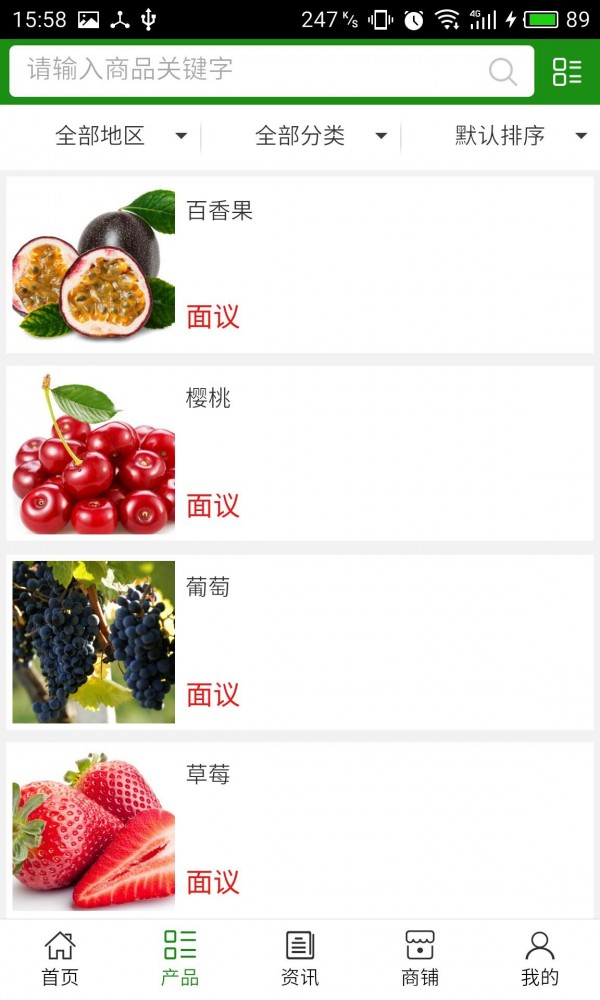Screen dimensions: 600x1000
Task: Expand the 全部分类 category dropdown
Action: pyautogui.click(x=320, y=136)
